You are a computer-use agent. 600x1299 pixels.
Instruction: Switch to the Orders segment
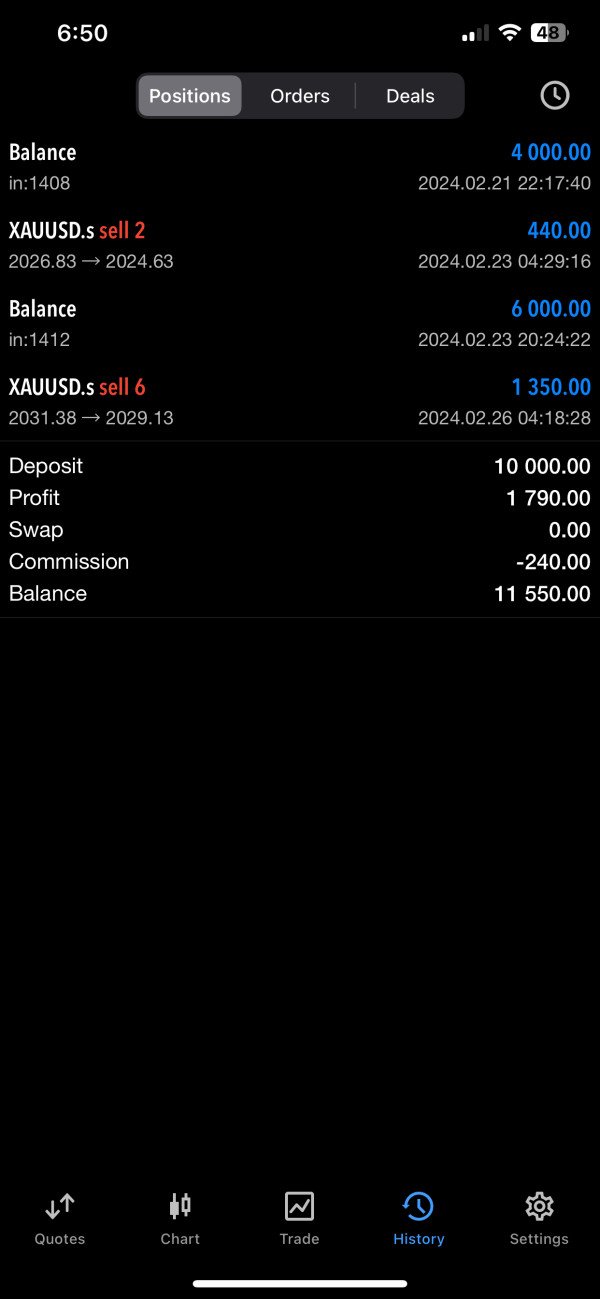pyautogui.click(x=300, y=96)
